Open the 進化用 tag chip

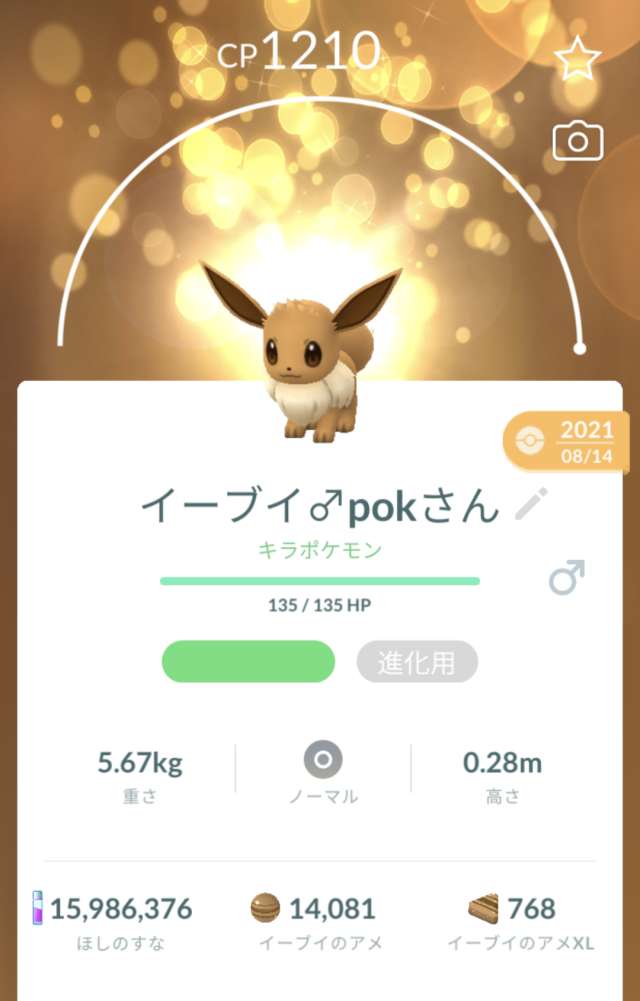(x=417, y=662)
